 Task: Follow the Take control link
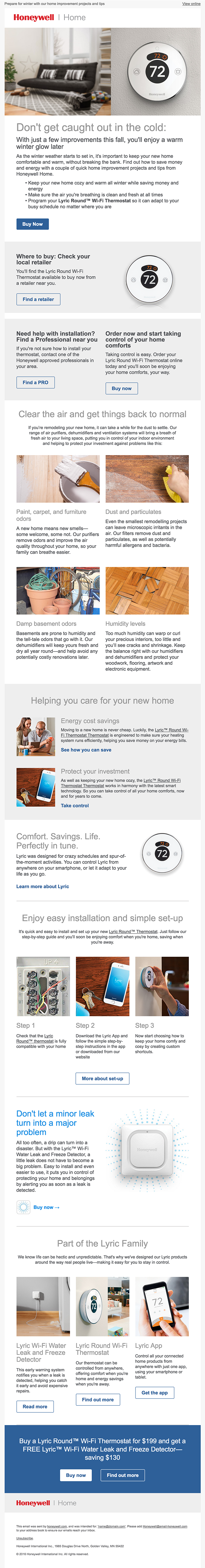(x=75, y=805)
